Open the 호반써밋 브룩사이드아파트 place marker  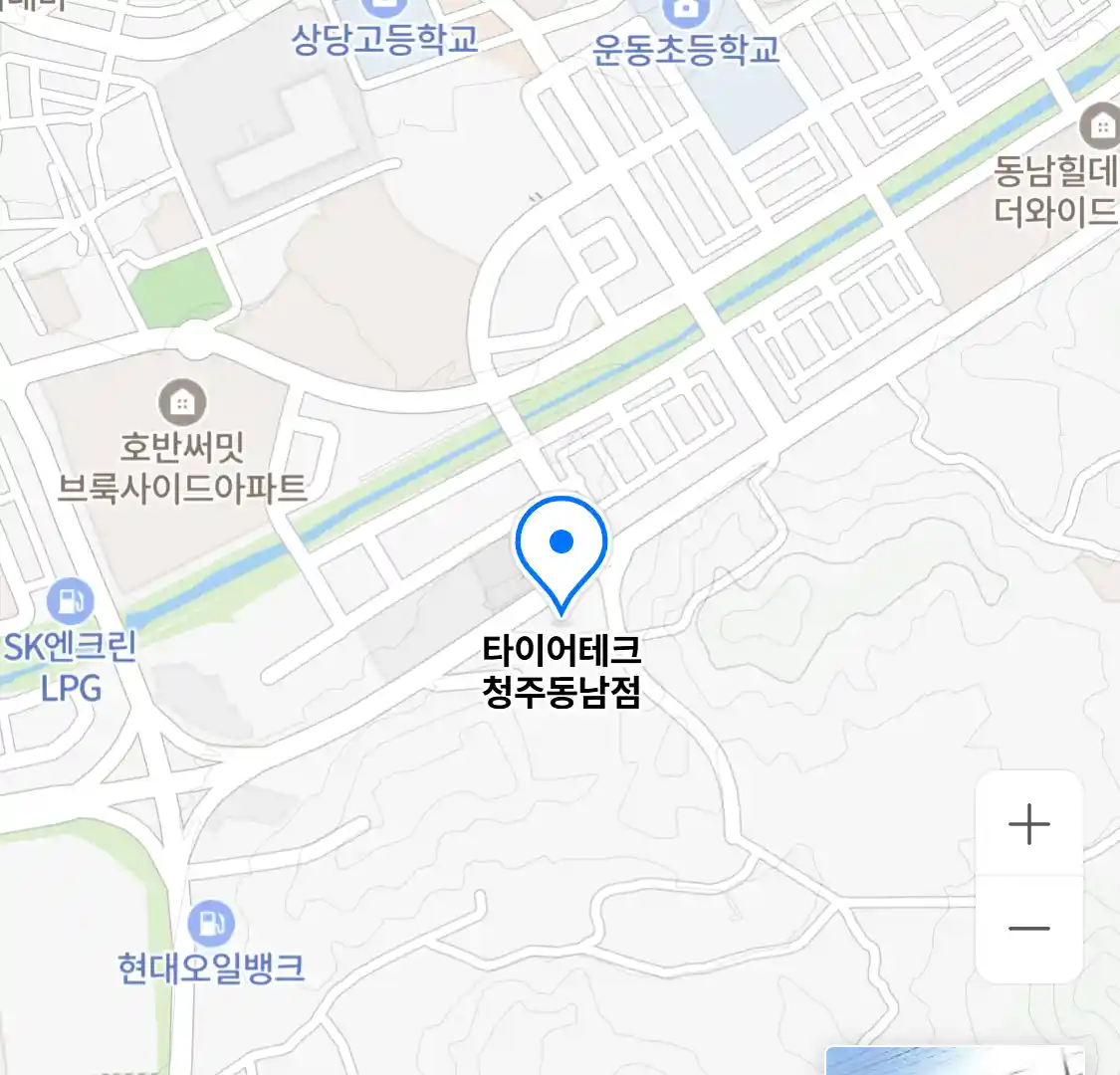coord(182,403)
